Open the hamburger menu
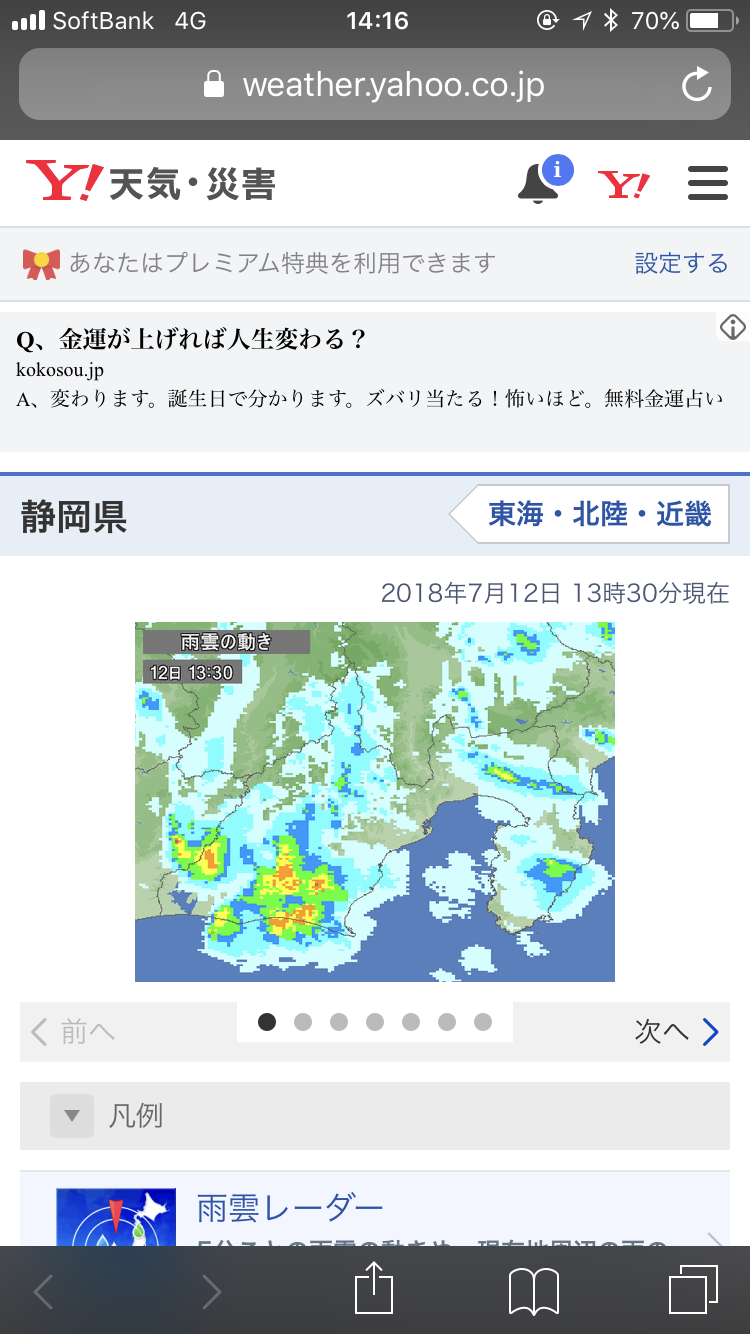750x1334 pixels. tap(708, 184)
